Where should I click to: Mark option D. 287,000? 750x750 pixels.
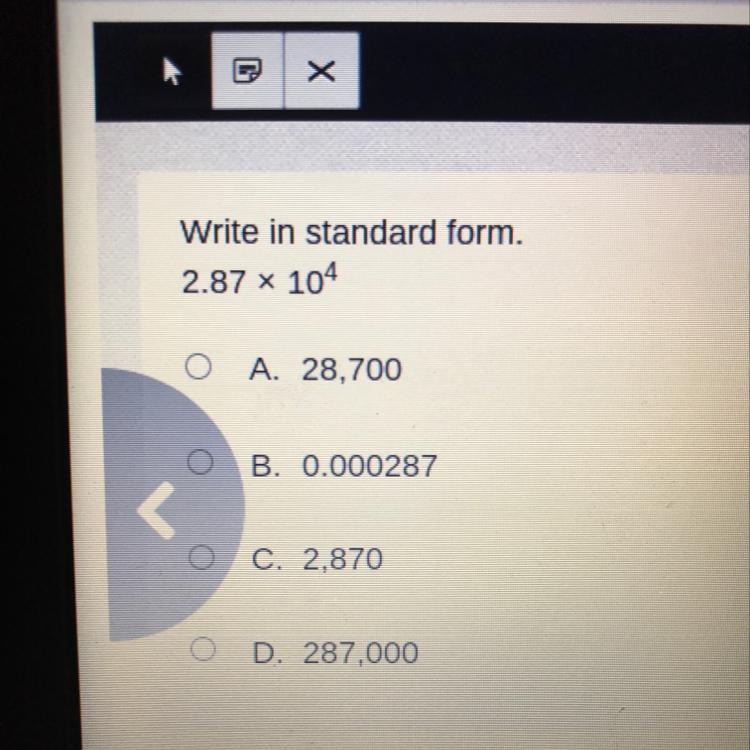[201, 651]
